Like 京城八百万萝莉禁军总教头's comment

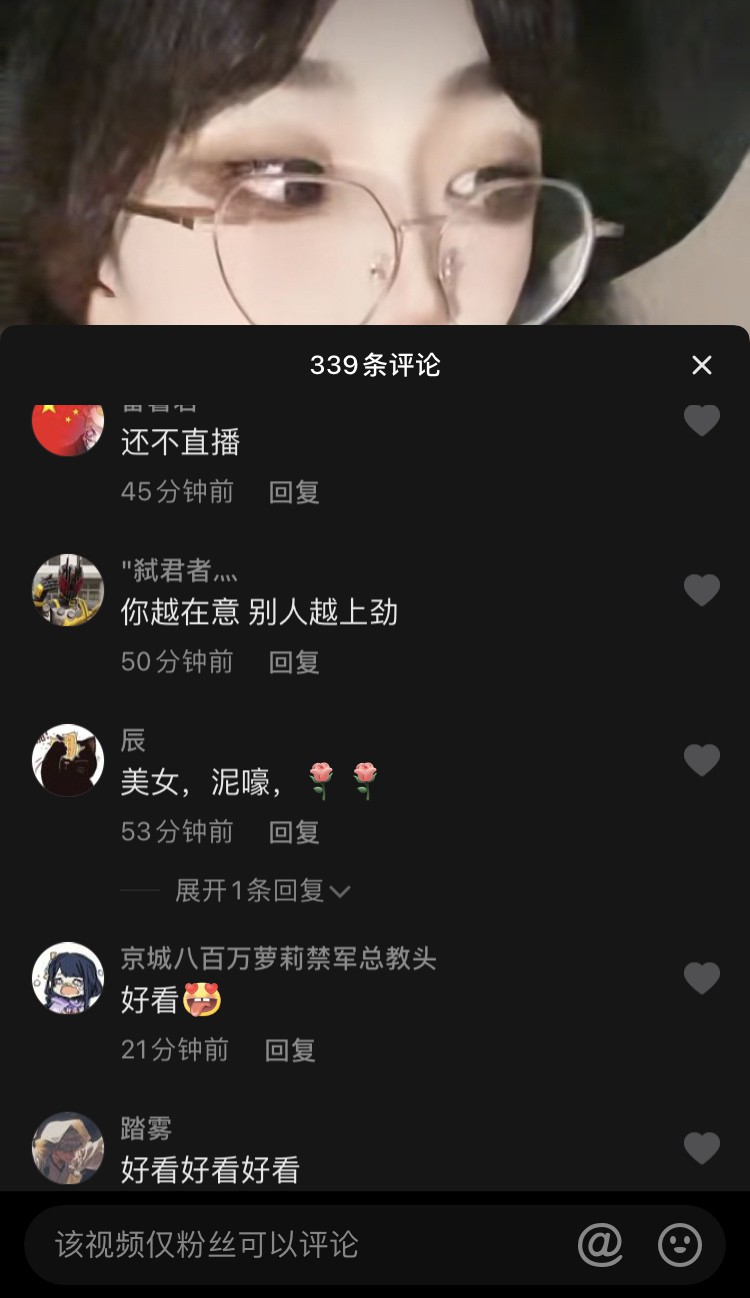pos(702,978)
